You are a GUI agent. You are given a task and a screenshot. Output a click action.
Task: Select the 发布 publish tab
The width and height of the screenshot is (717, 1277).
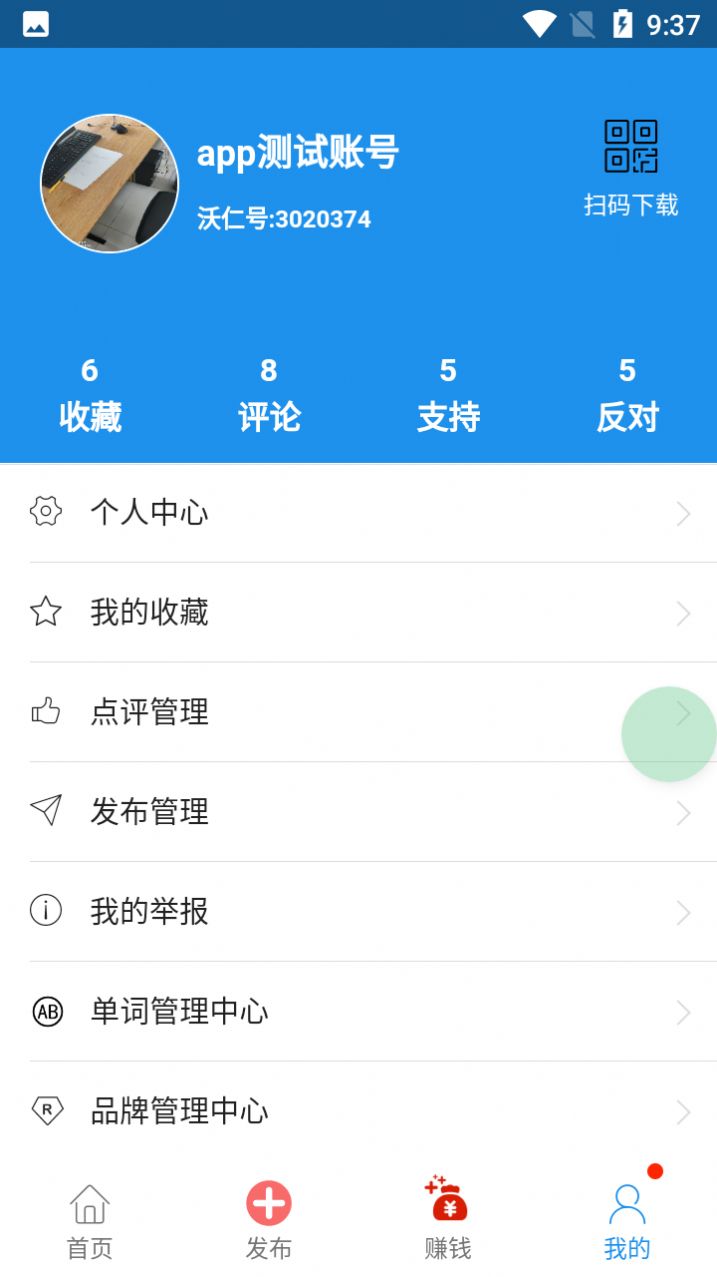pyautogui.click(x=269, y=1220)
